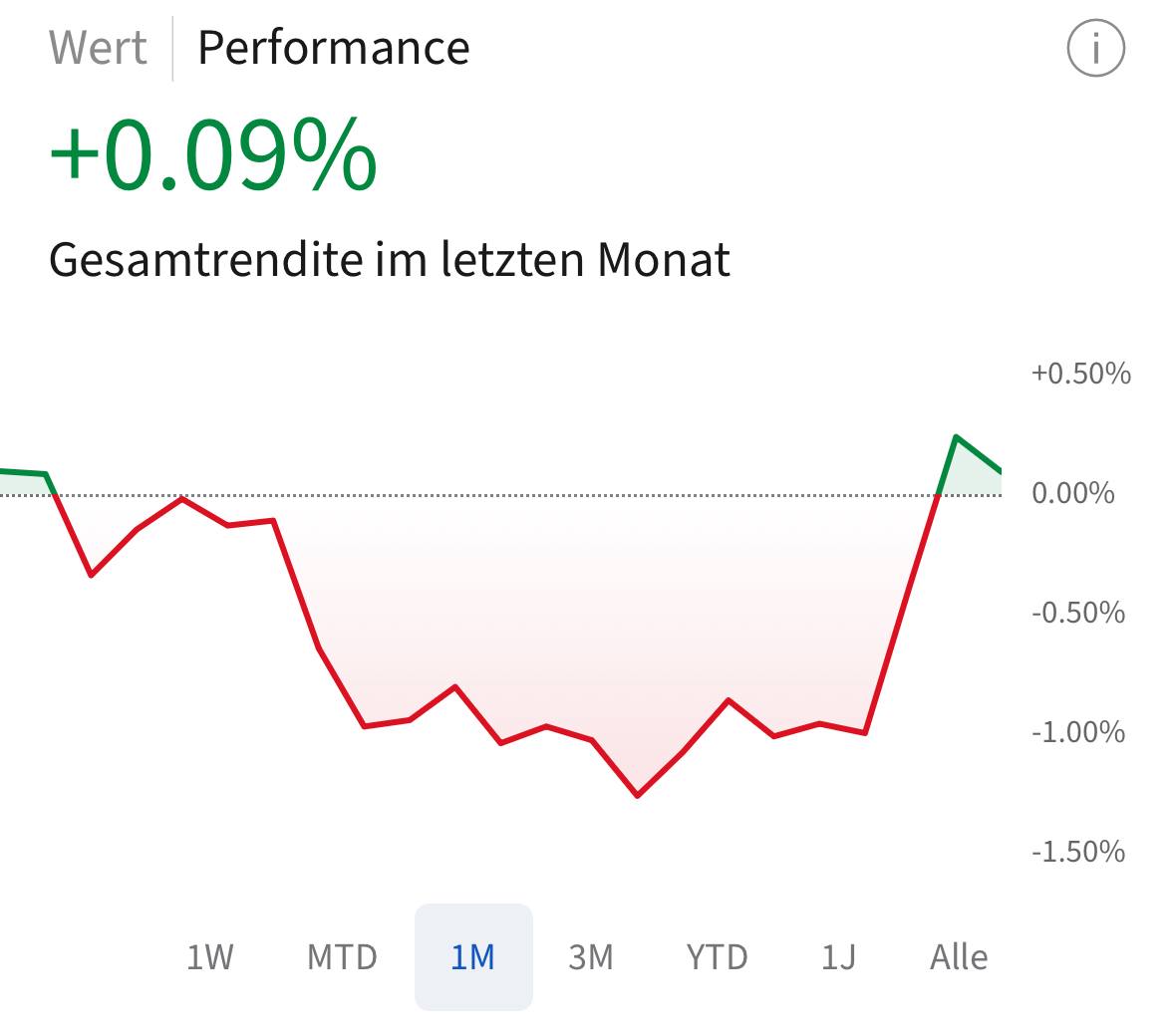This screenshot has width=1175, height=1036.
Task: Choose the 1J yearly range
Action: 838,957
